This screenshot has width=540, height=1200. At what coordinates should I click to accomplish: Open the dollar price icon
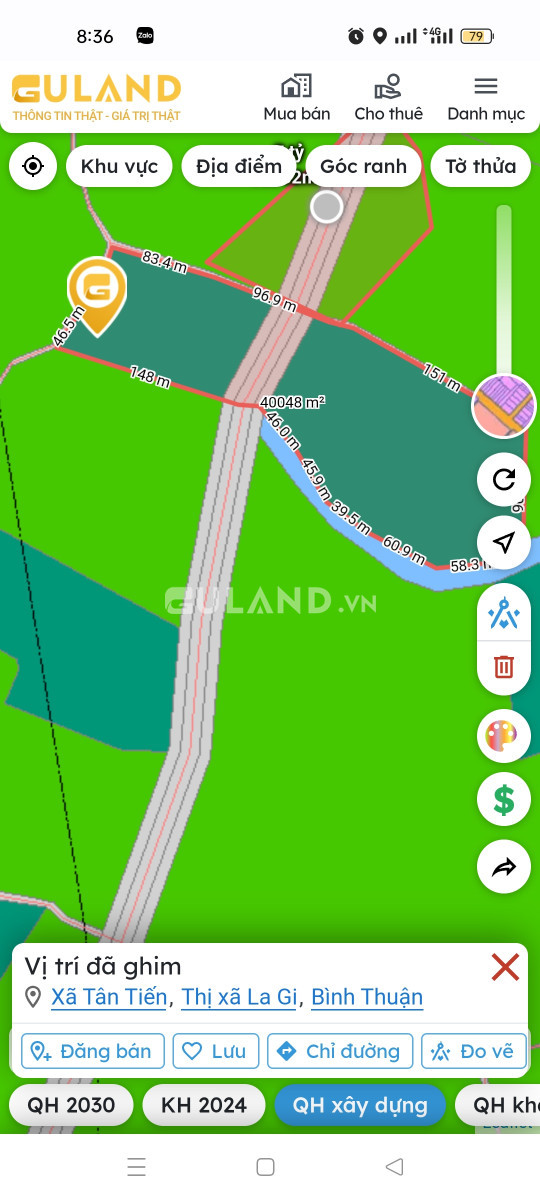pos(504,800)
